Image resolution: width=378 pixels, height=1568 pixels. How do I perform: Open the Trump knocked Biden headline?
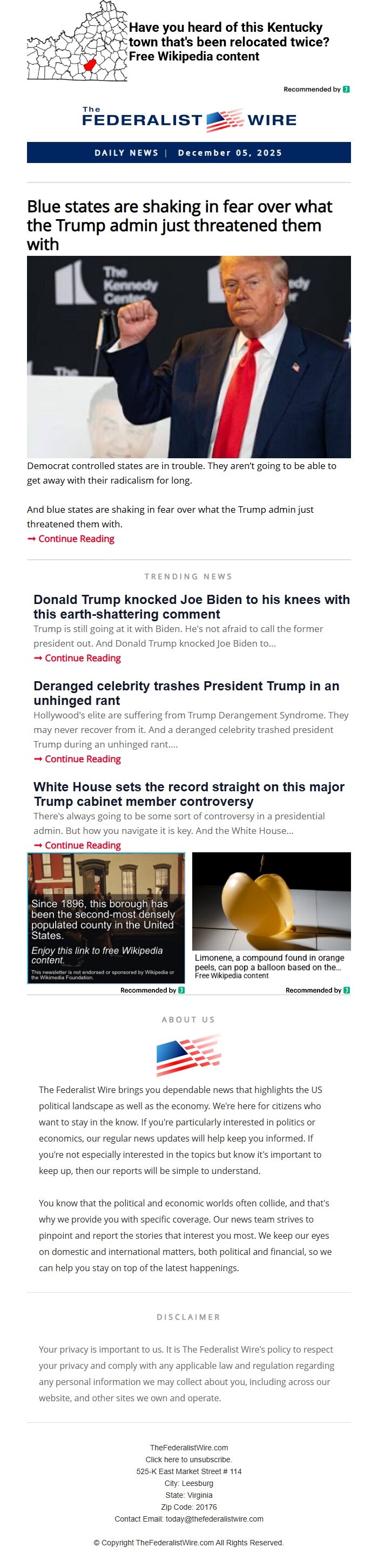[191, 607]
